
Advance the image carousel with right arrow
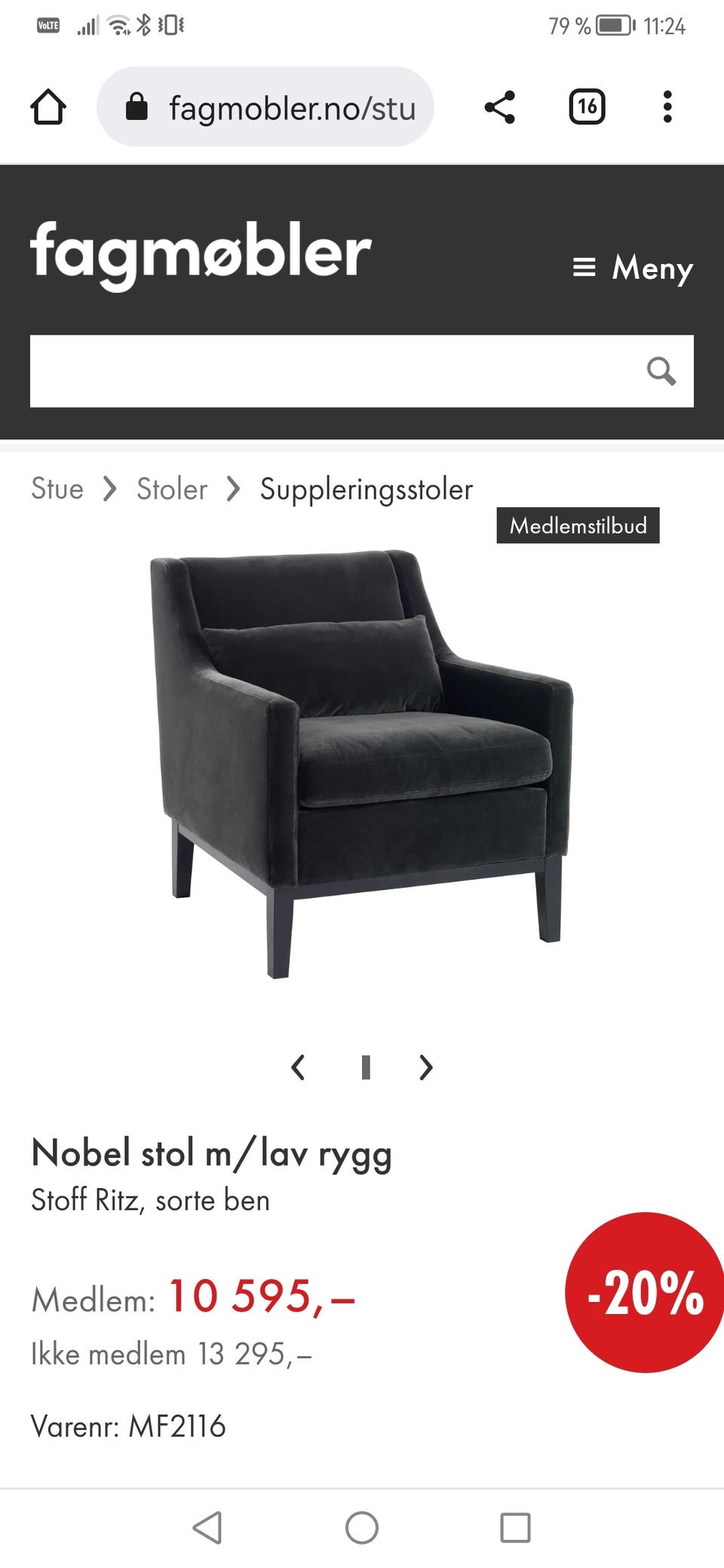tap(425, 1067)
